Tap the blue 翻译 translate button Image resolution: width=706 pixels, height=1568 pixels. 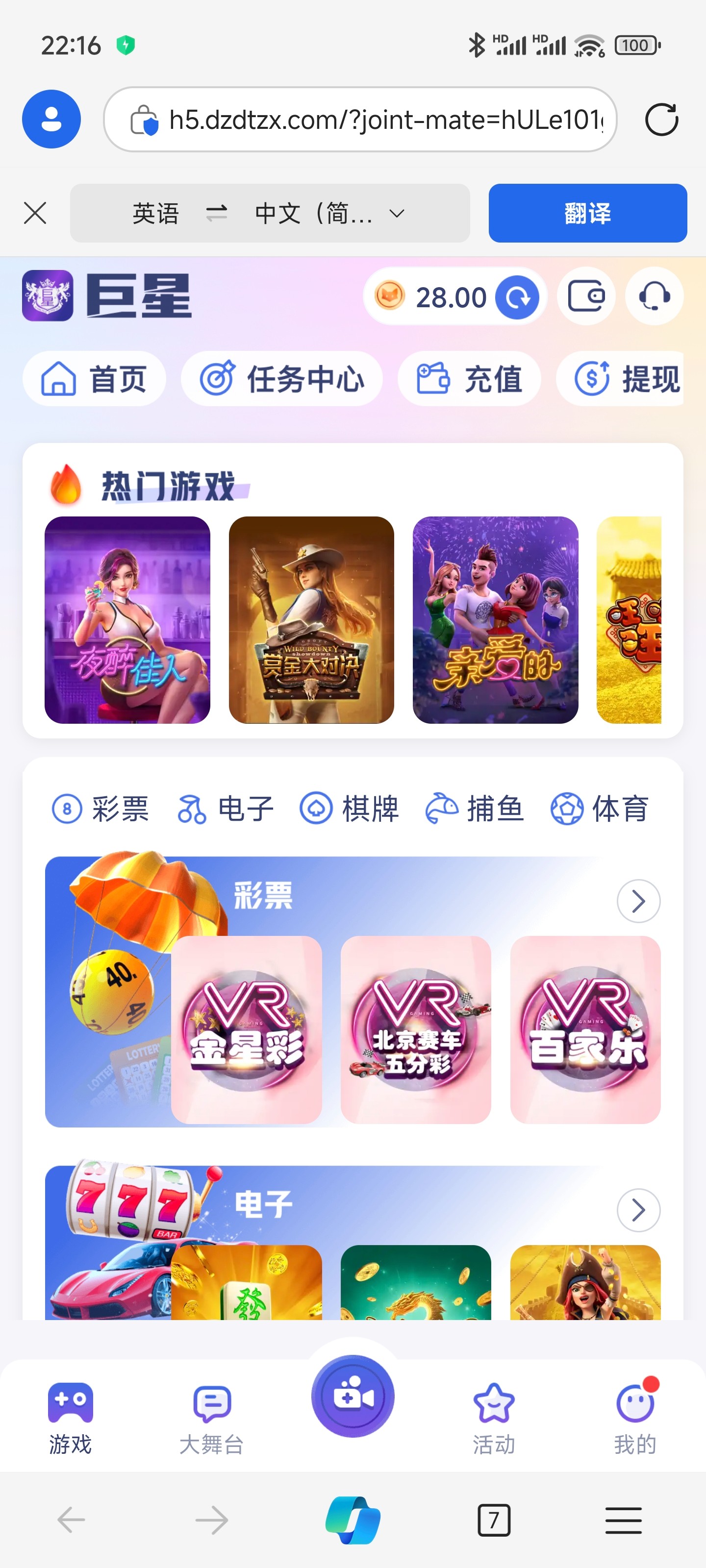587,213
